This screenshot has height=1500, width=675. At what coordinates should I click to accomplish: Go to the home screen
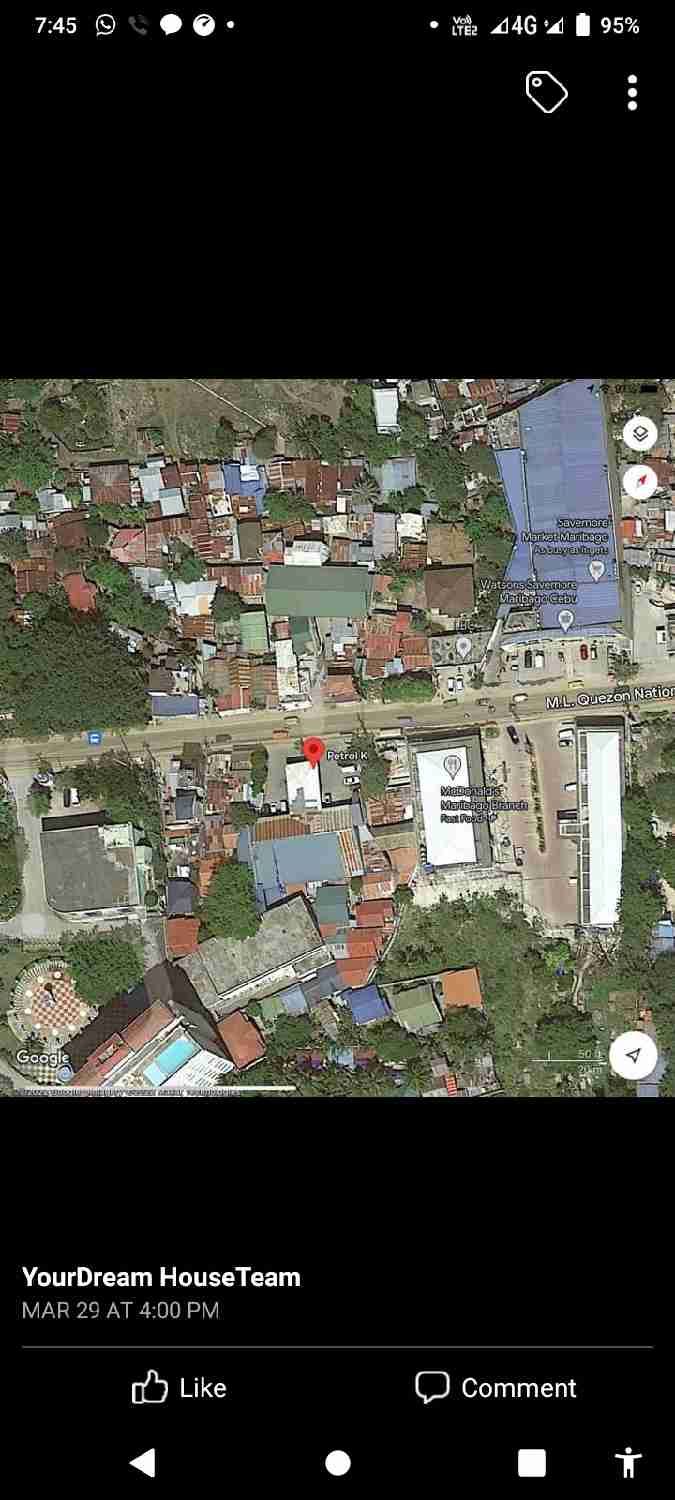[338, 1463]
